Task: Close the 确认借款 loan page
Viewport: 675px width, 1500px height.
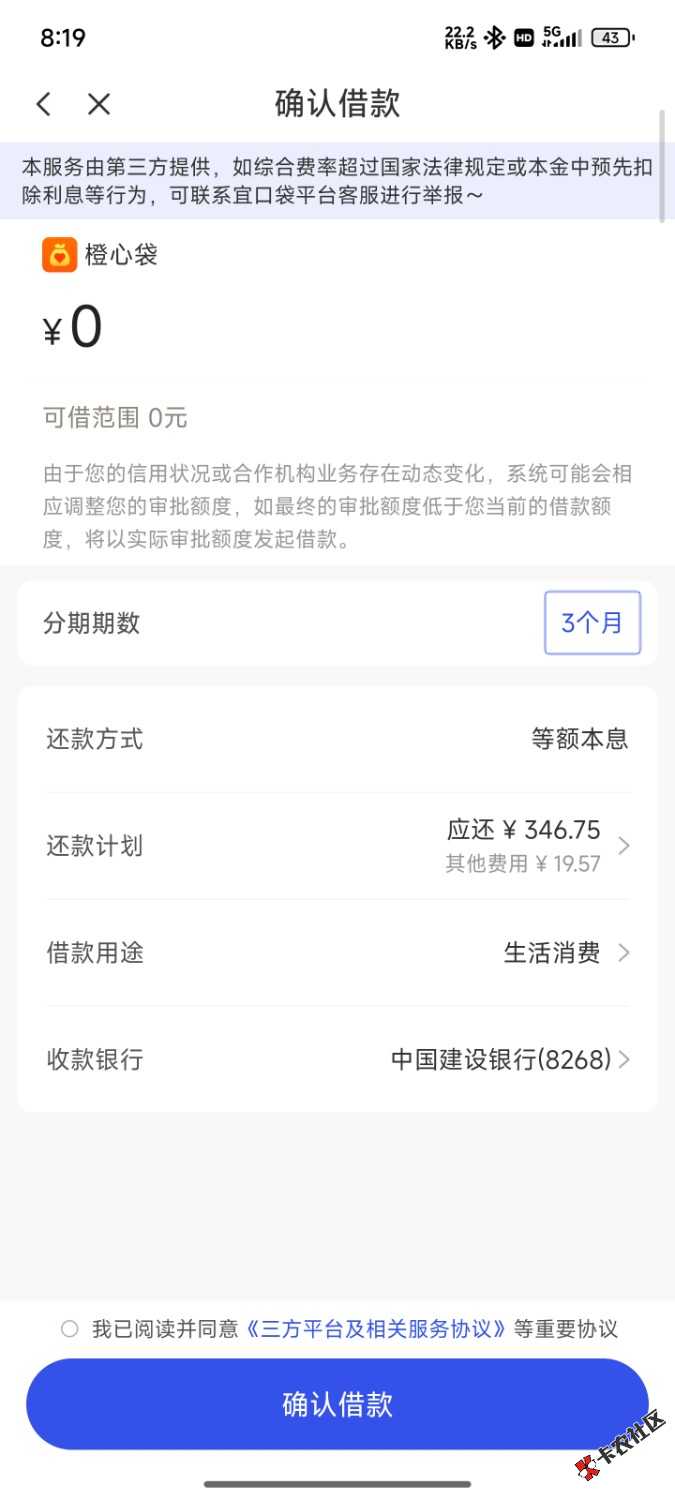Action: (x=98, y=104)
